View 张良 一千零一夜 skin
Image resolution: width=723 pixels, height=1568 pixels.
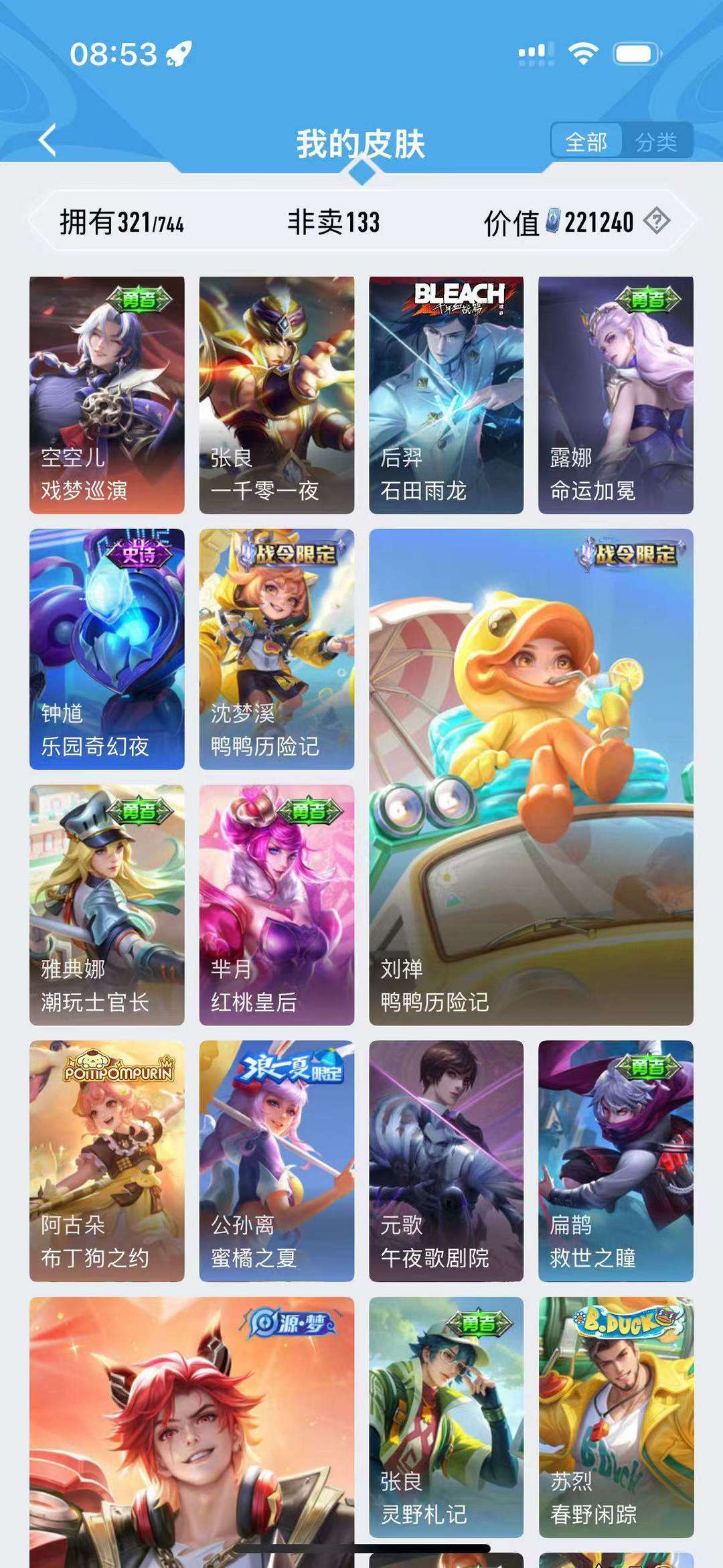coord(276,395)
